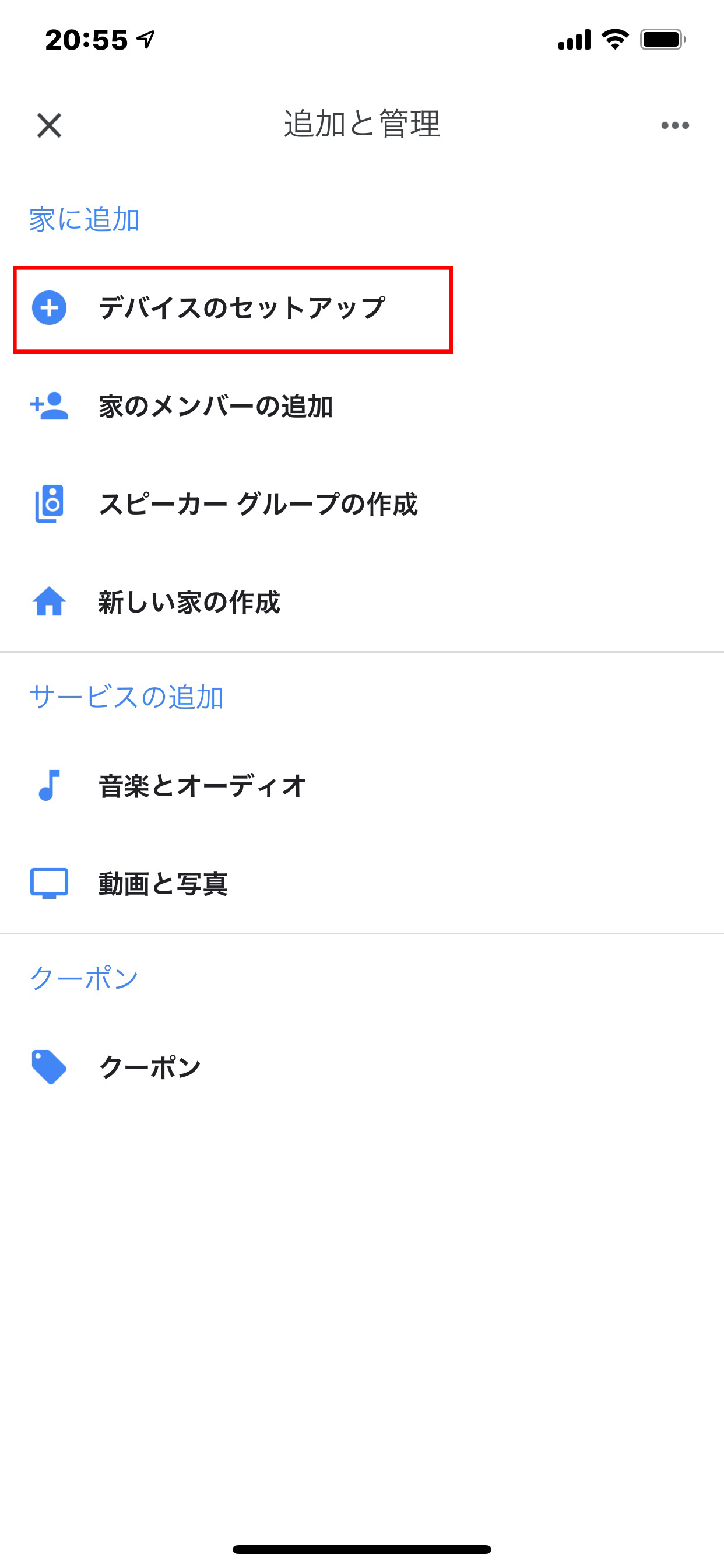The image size is (724, 1568).
Task: Open the three-dot overflow menu
Action: (674, 125)
